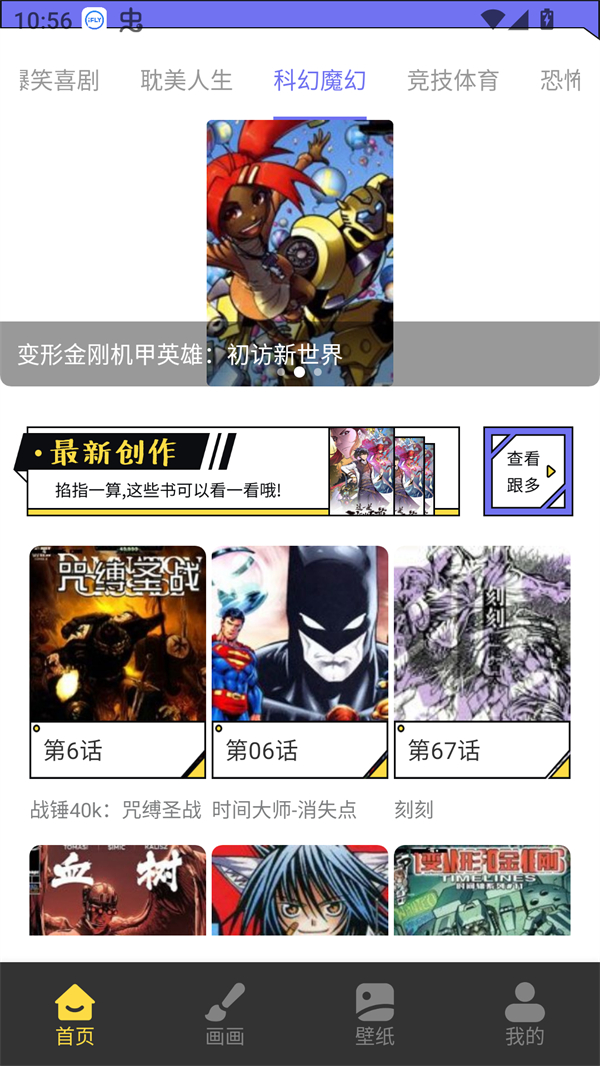Open the 我的 profile tab

click(524, 1014)
